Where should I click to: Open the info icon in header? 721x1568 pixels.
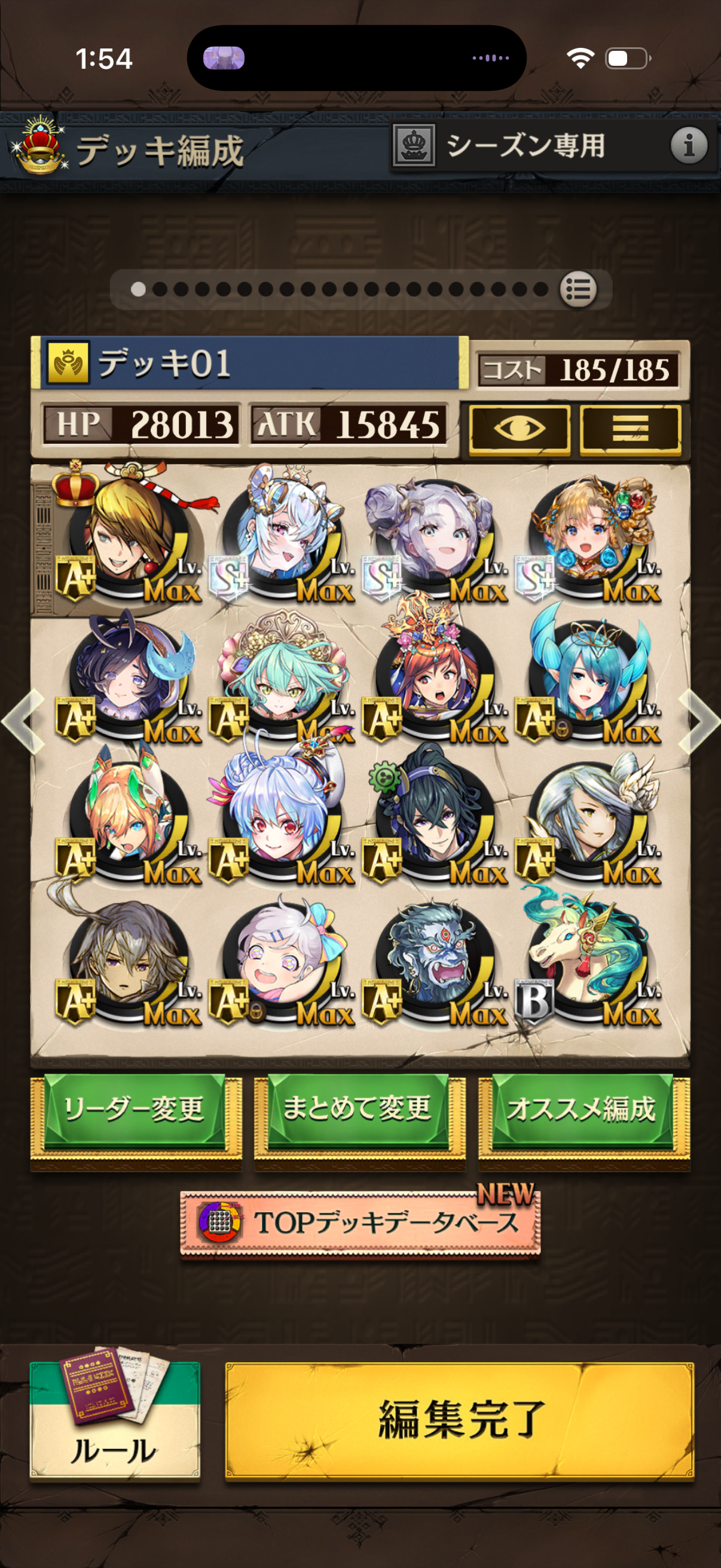(x=689, y=145)
